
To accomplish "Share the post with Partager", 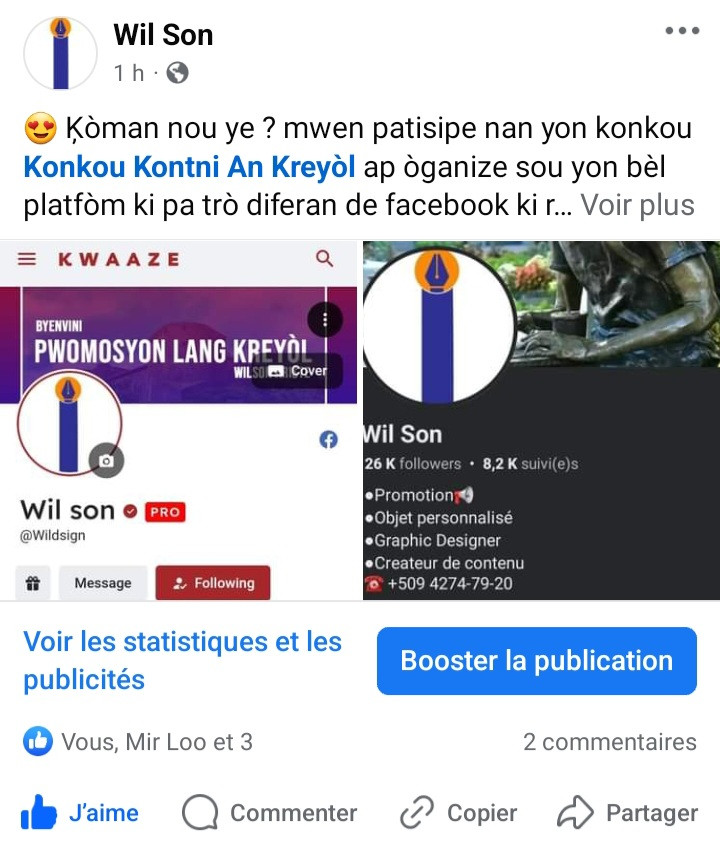I will point(627,813).
